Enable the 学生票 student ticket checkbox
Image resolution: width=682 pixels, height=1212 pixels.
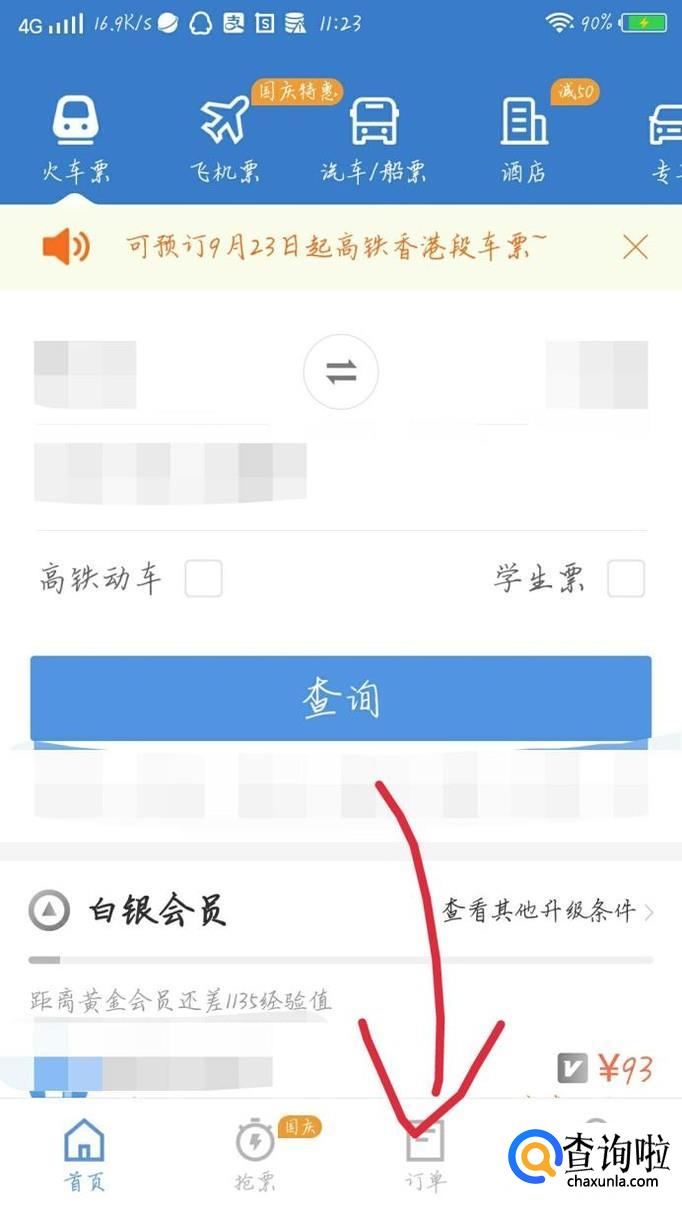(x=627, y=579)
